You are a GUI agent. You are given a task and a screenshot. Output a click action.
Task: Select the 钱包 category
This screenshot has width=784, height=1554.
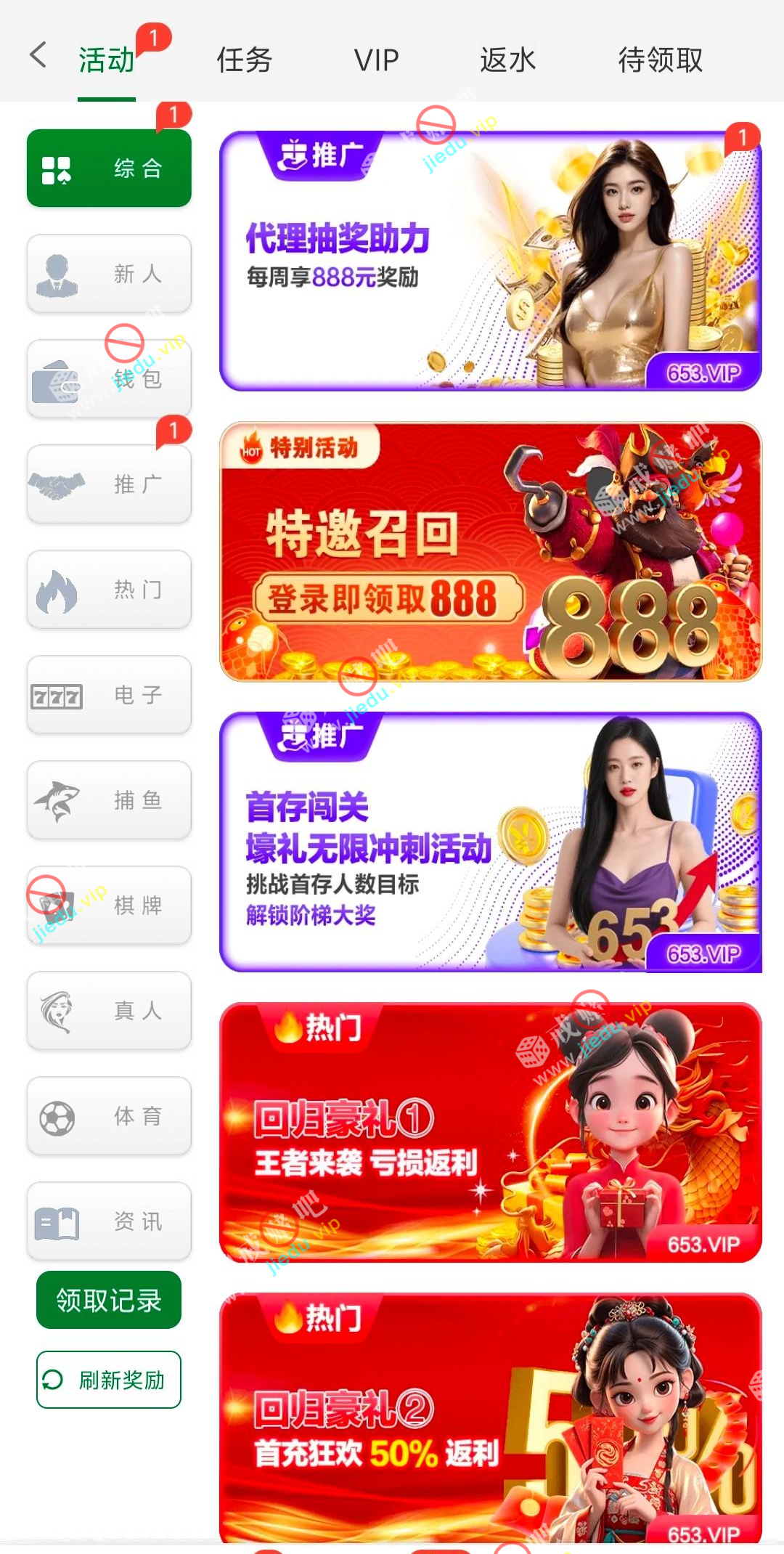[x=109, y=379]
